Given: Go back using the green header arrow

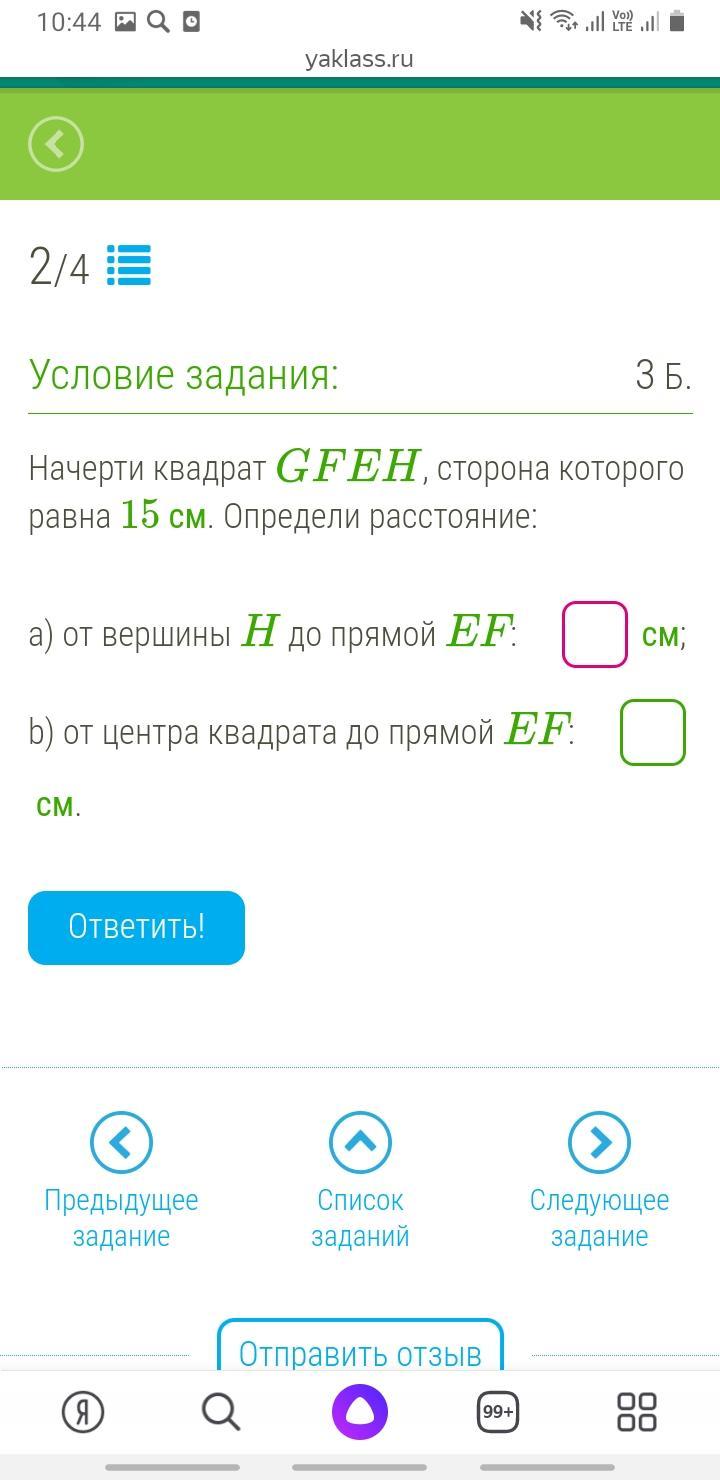Looking at the screenshot, I should pyautogui.click(x=56, y=144).
